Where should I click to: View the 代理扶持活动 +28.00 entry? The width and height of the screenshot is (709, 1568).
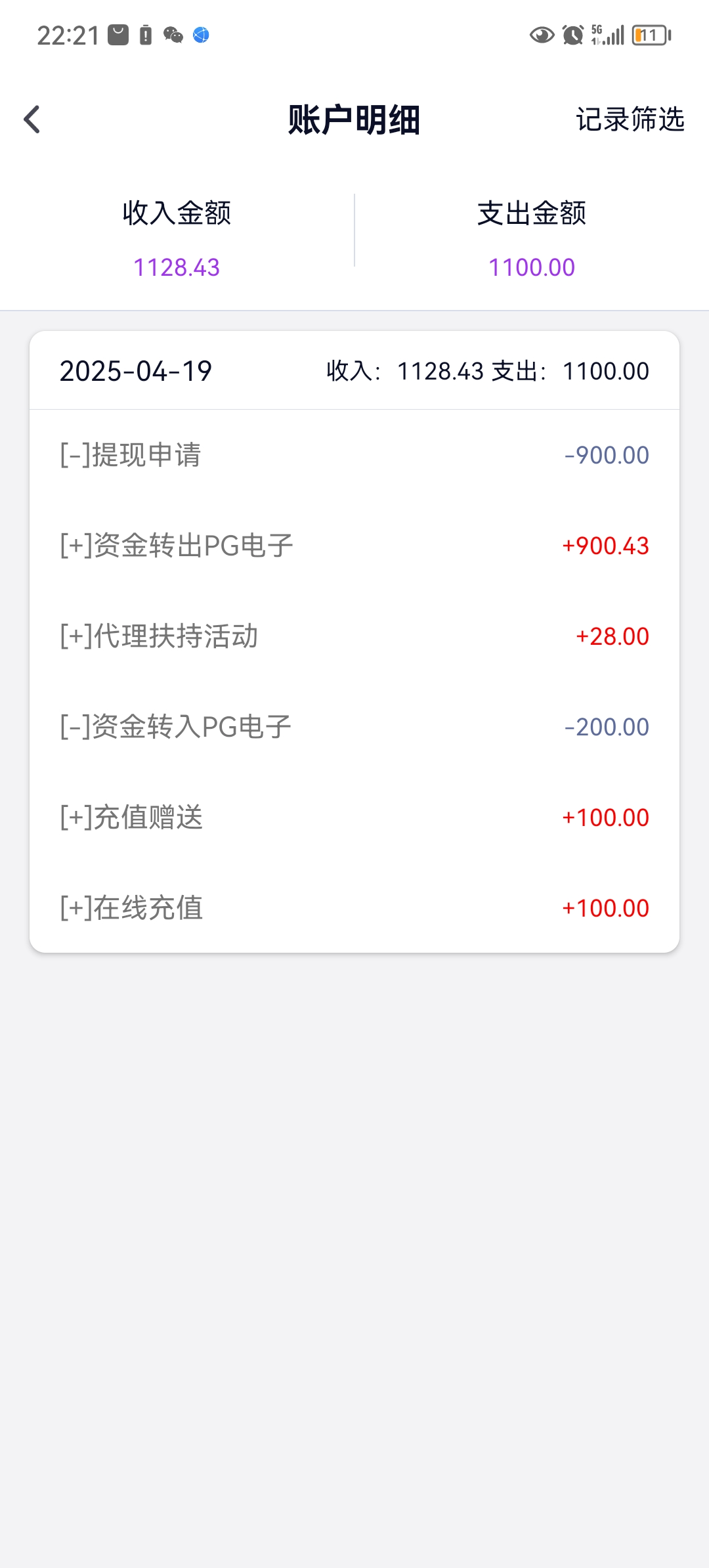pyautogui.click(x=354, y=636)
